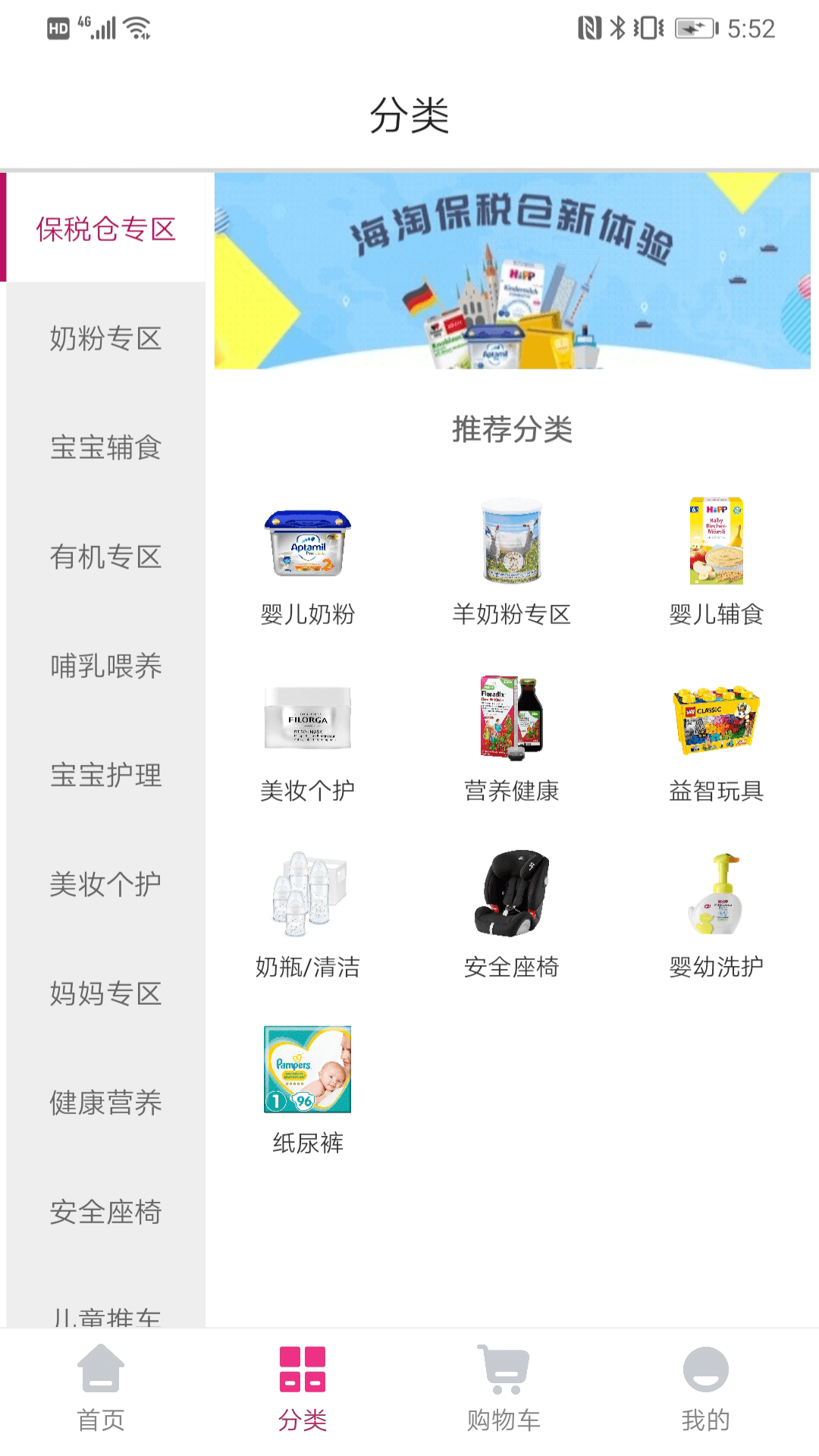
Task: Open the 婴儿奶粉 tile
Action: [x=307, y=561]
